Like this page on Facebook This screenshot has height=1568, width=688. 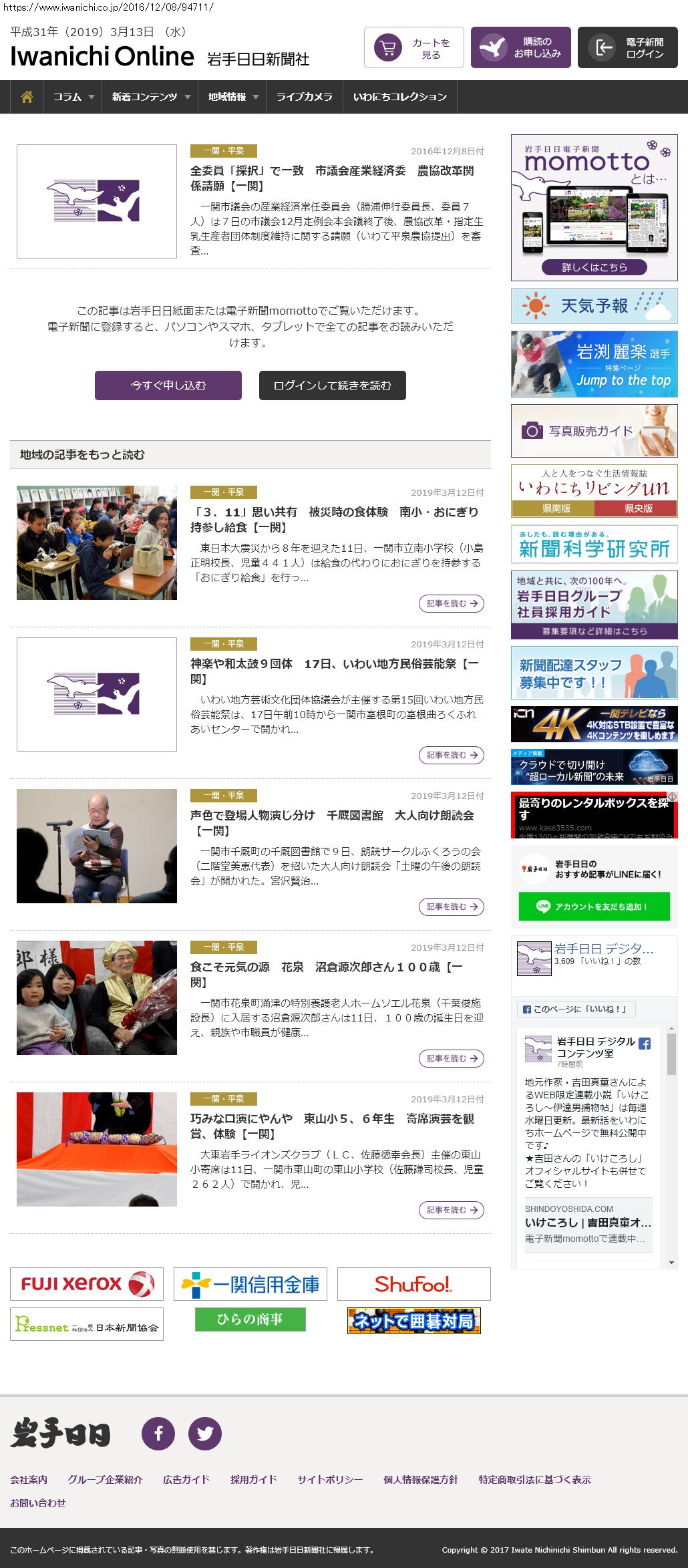pyautogui.click(x=576, y=1009)
